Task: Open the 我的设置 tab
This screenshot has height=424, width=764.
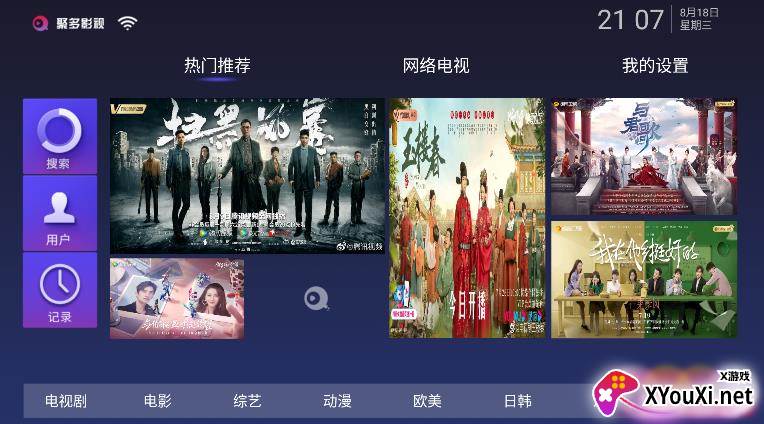Action: [x=655, y=66]
